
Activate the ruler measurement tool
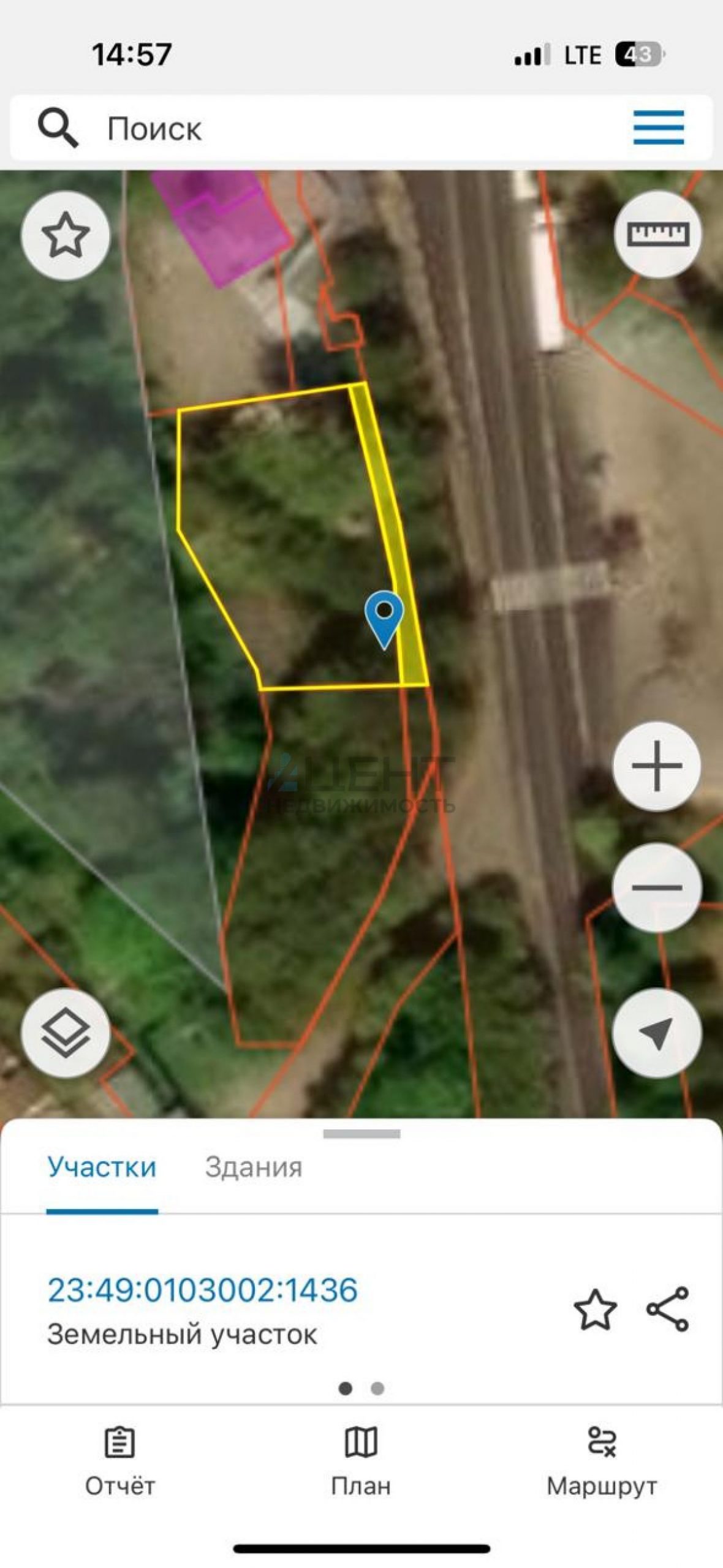(x=658, y=235)
